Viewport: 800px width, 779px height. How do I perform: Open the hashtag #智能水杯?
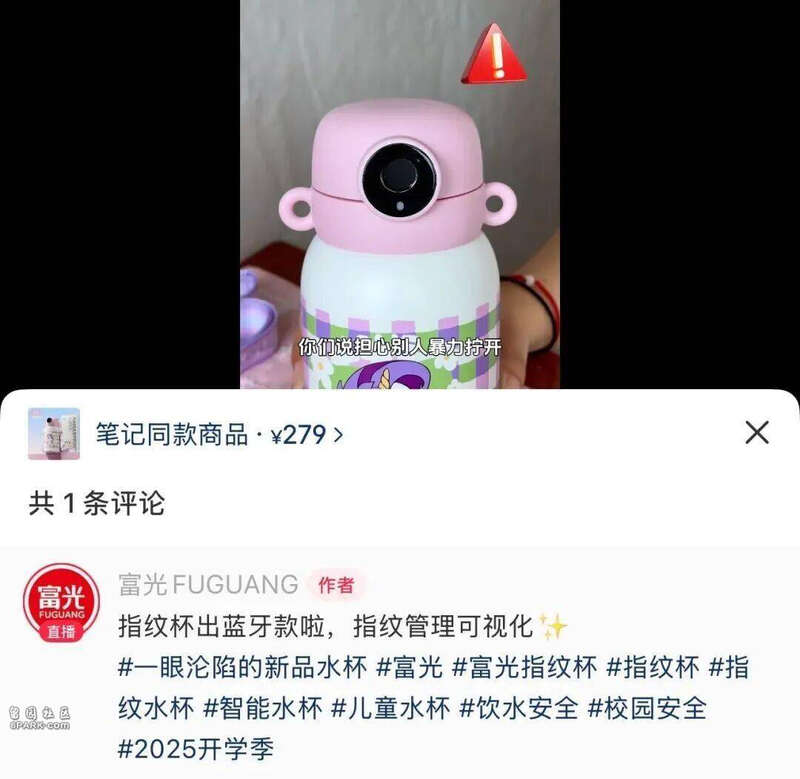[x=263, y=708]
